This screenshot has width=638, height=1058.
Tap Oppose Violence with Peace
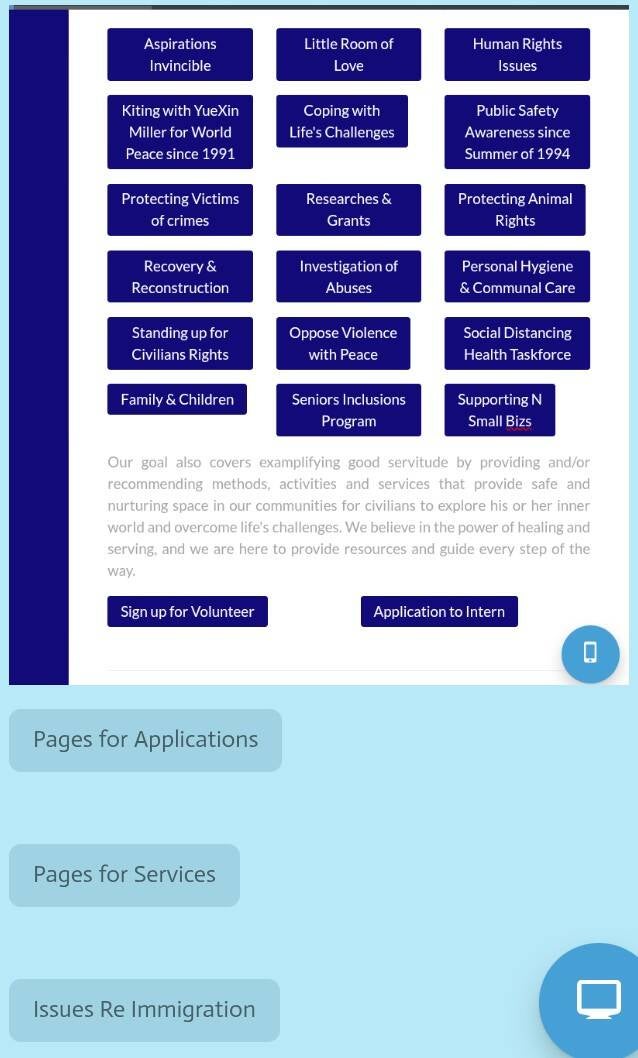pos(343,343)
